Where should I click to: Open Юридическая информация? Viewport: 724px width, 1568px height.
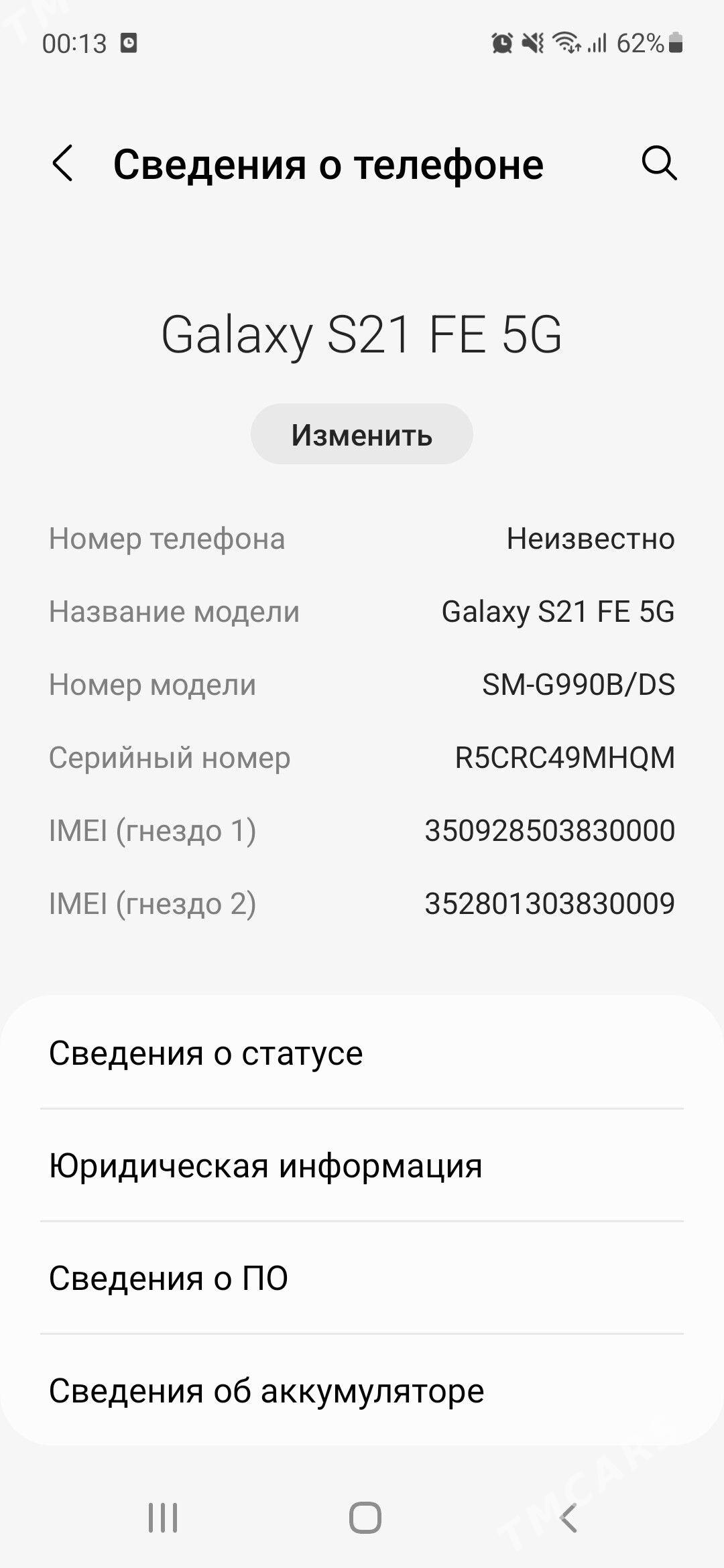tap(362, 1165)
